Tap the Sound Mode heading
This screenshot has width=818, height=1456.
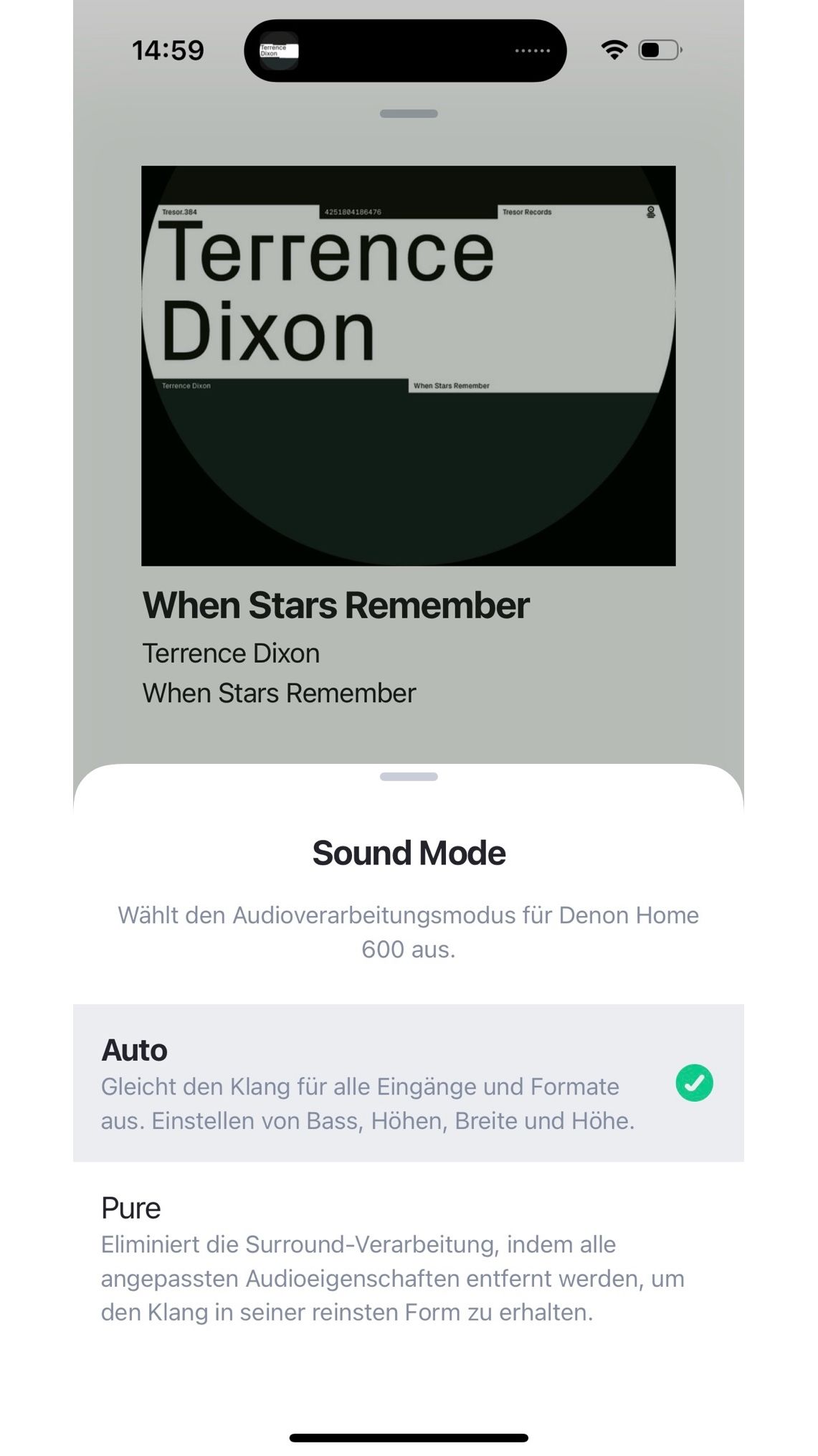tap(409, 853)
